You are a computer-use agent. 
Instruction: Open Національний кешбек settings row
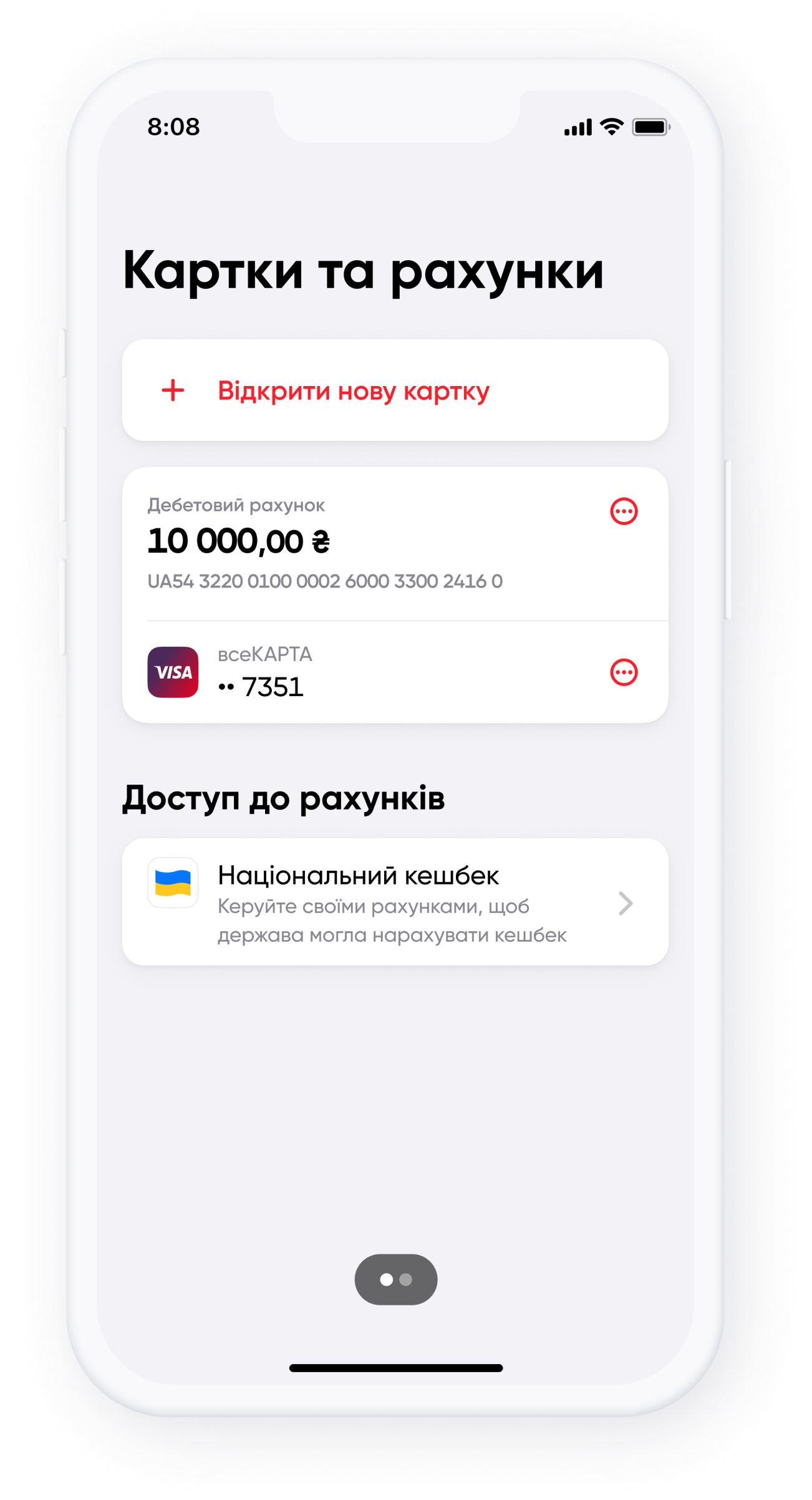(395, 902)
